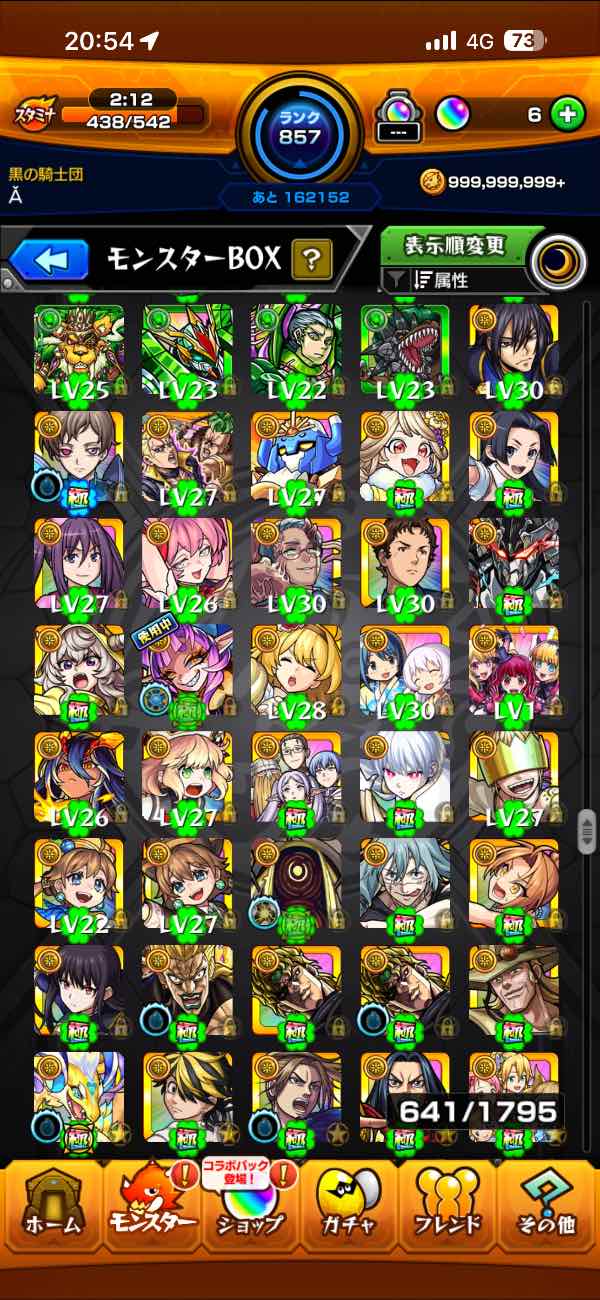Open the Monster BOX help question mark
The image size is (600, 1300).
point(312,261)
